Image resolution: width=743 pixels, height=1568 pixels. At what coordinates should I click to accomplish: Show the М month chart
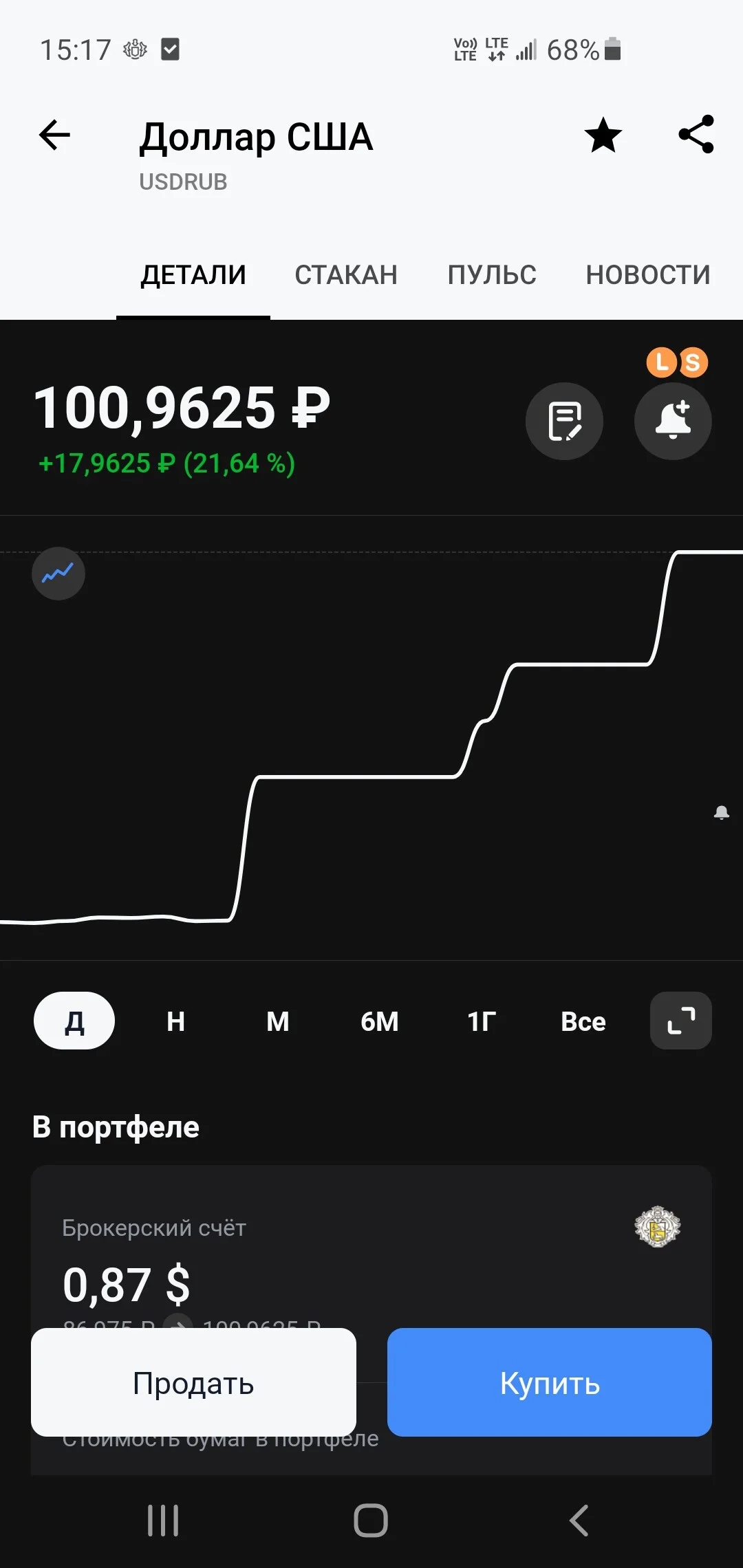coord(278,1021)
